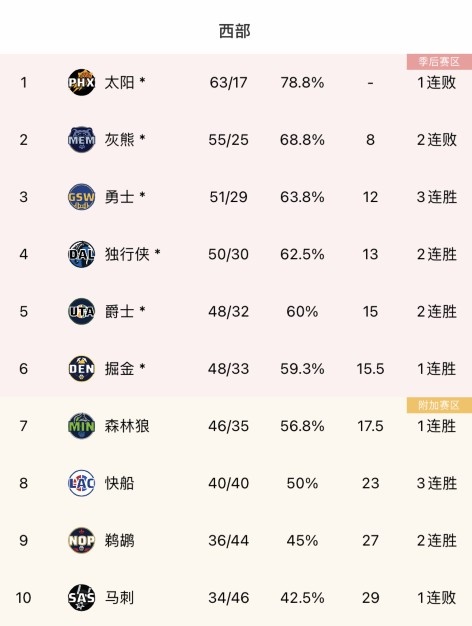Image resolution: width=472 pixels, height=626 pixels.
Task: Open the 勇士 (GSW) team row
Action: (236, 197)
